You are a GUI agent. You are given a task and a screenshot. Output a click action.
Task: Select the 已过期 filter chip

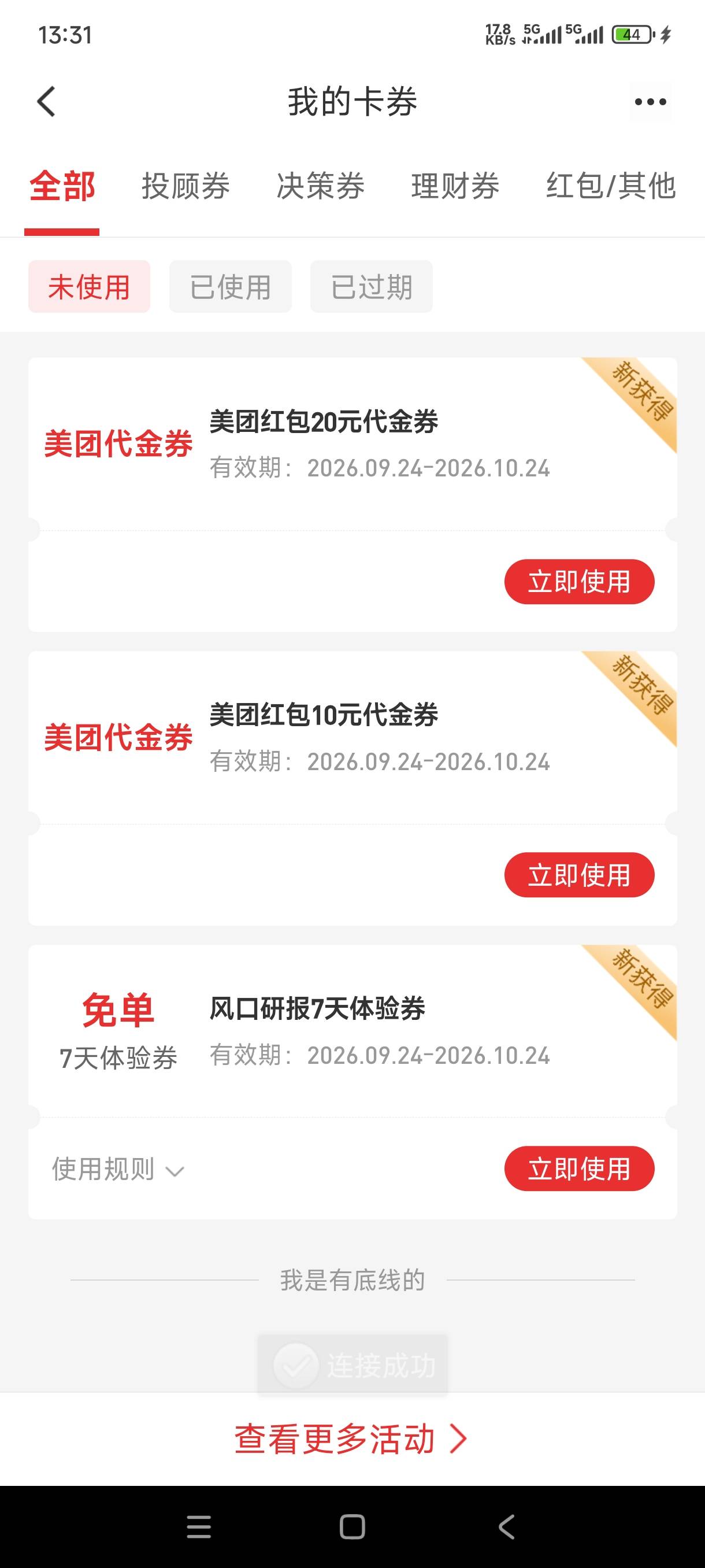coord(372,287)
